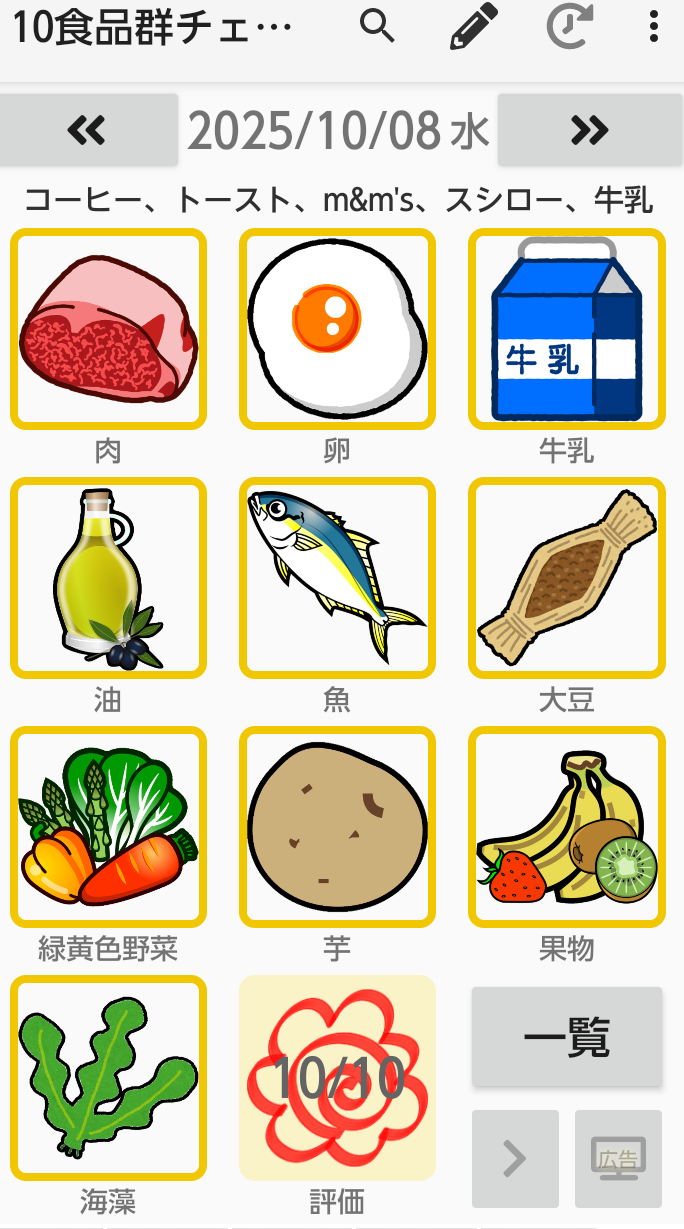This screenshot has height=1229, width=684.
Task: Go to the next day
Action: tap(590, 130)
